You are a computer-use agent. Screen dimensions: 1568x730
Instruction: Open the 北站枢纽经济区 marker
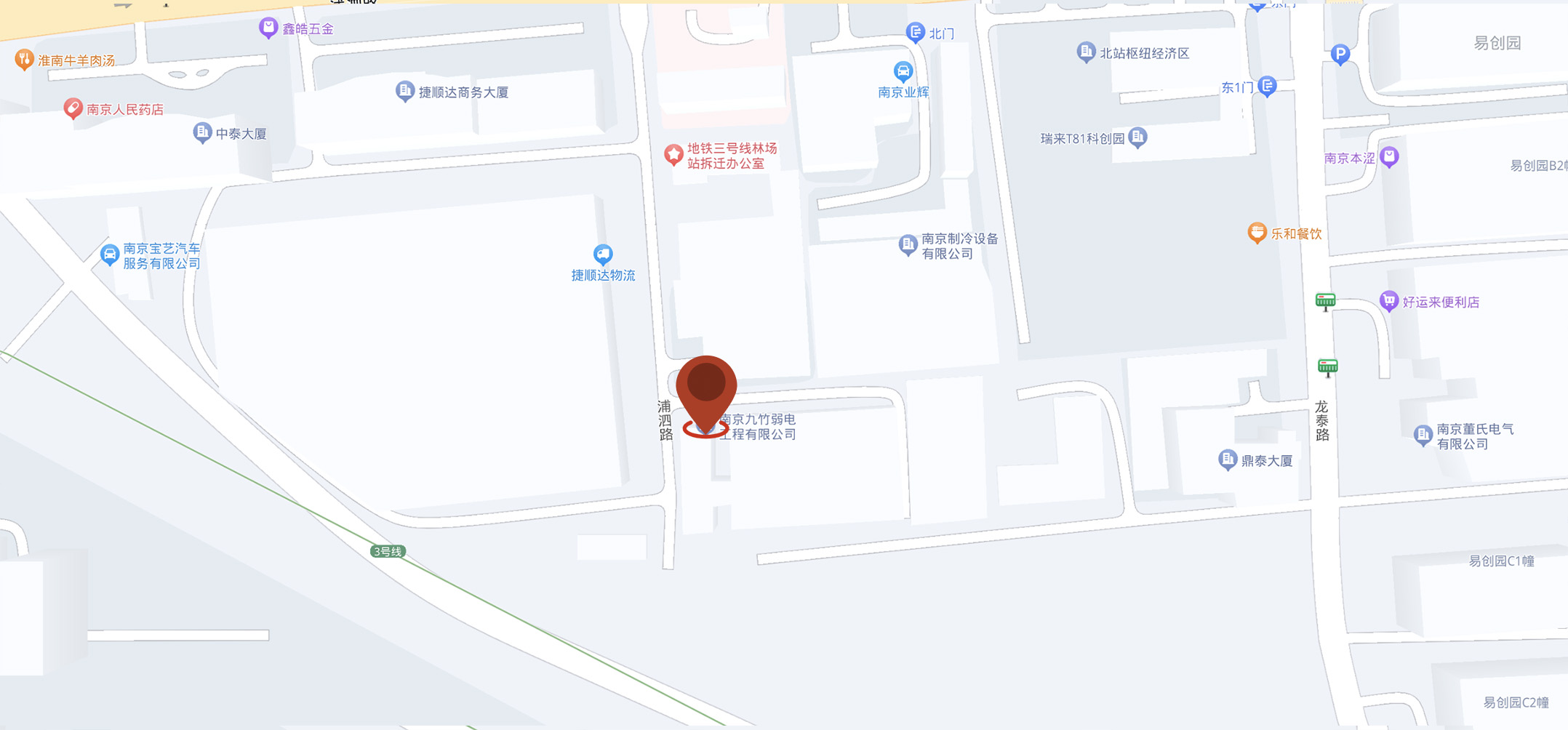pos(1085,52)
